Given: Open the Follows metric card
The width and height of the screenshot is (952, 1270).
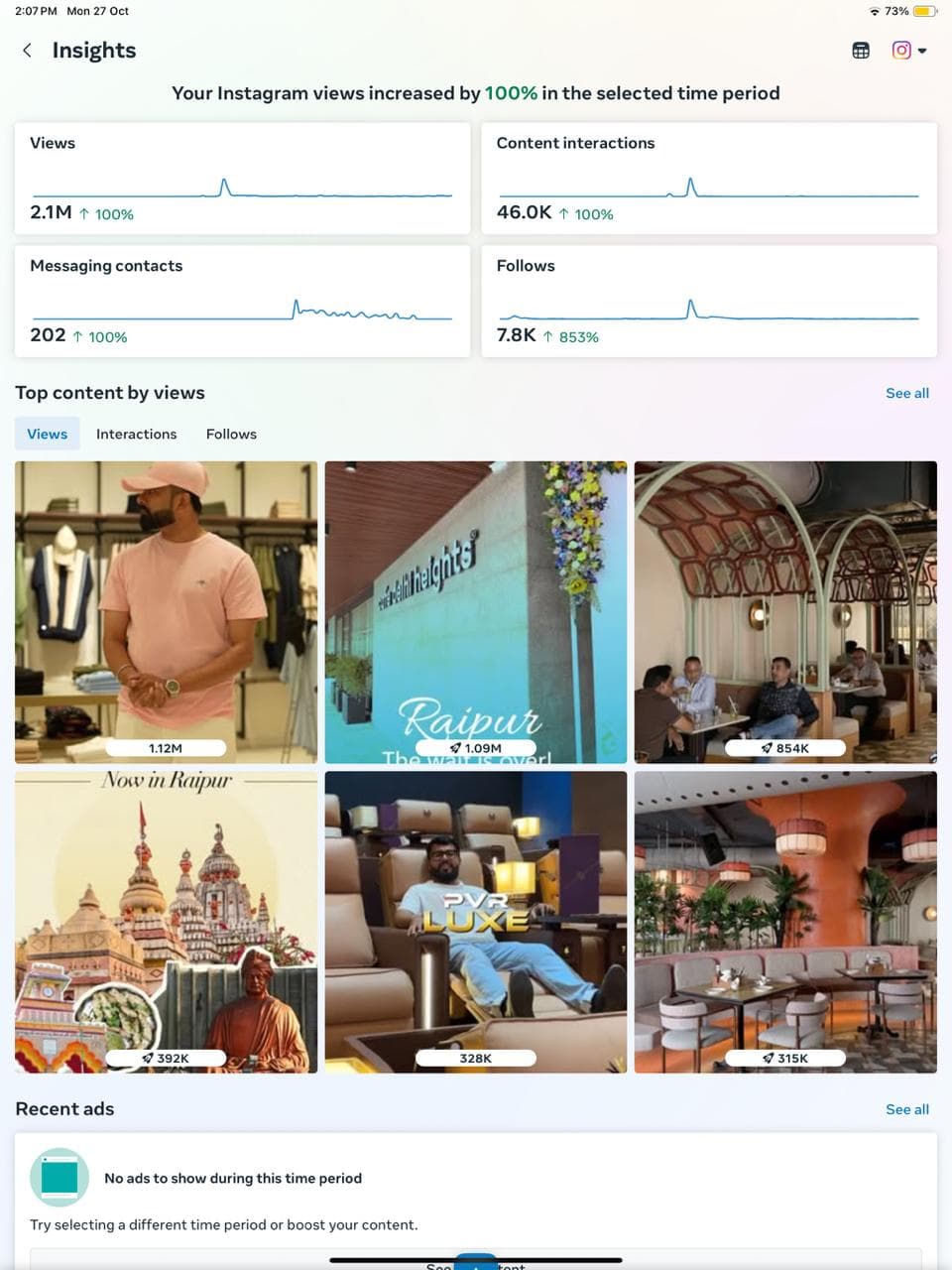Looking at the screenshot, I should [x=708, y=302].
